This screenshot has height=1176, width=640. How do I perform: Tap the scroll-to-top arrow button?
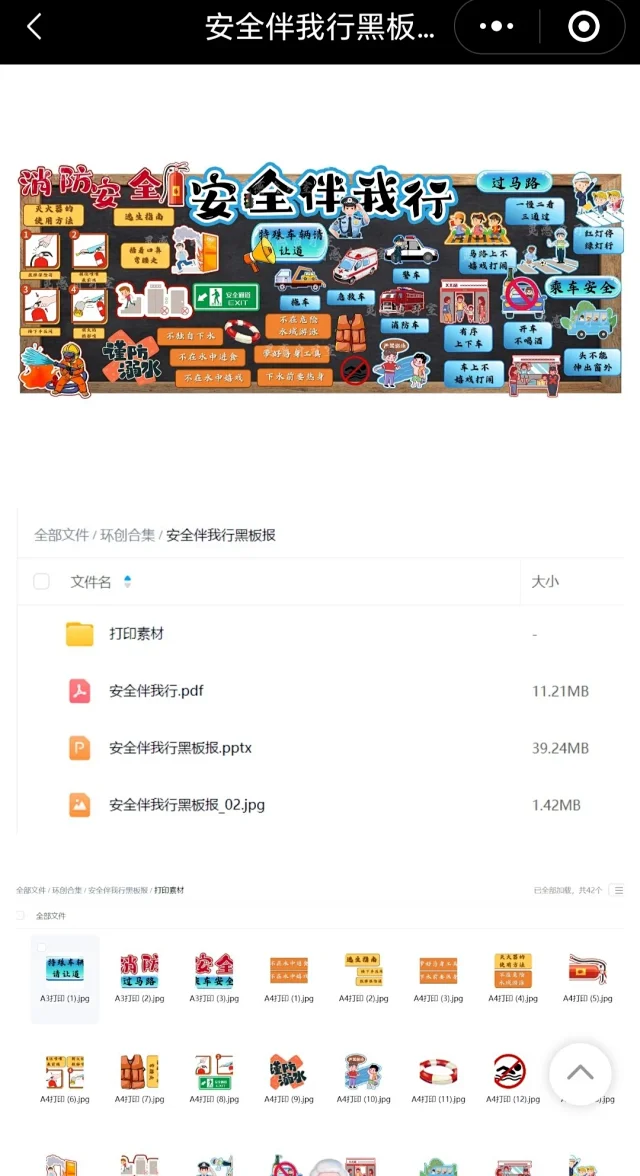pyautogui.click(x=580, y=1074)
